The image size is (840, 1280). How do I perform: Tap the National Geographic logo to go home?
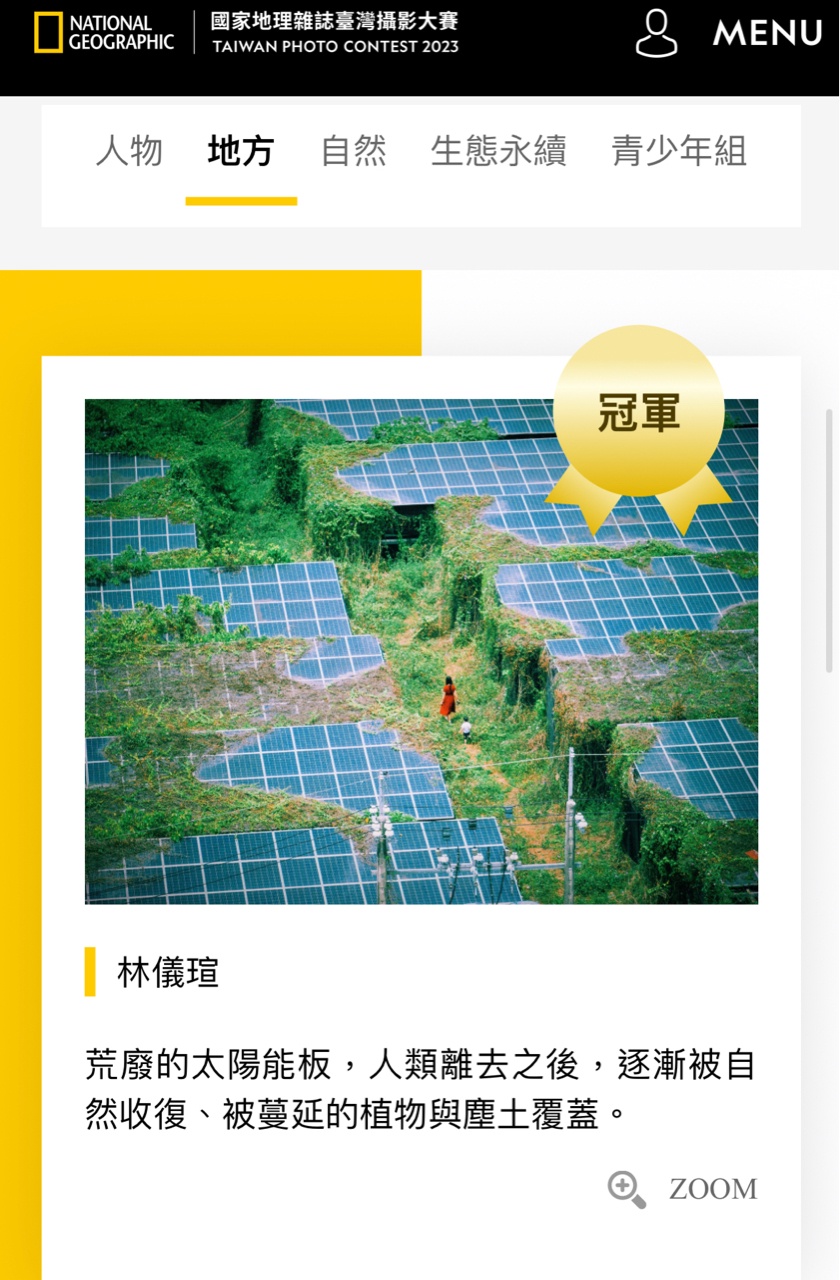tap(104, 33)
